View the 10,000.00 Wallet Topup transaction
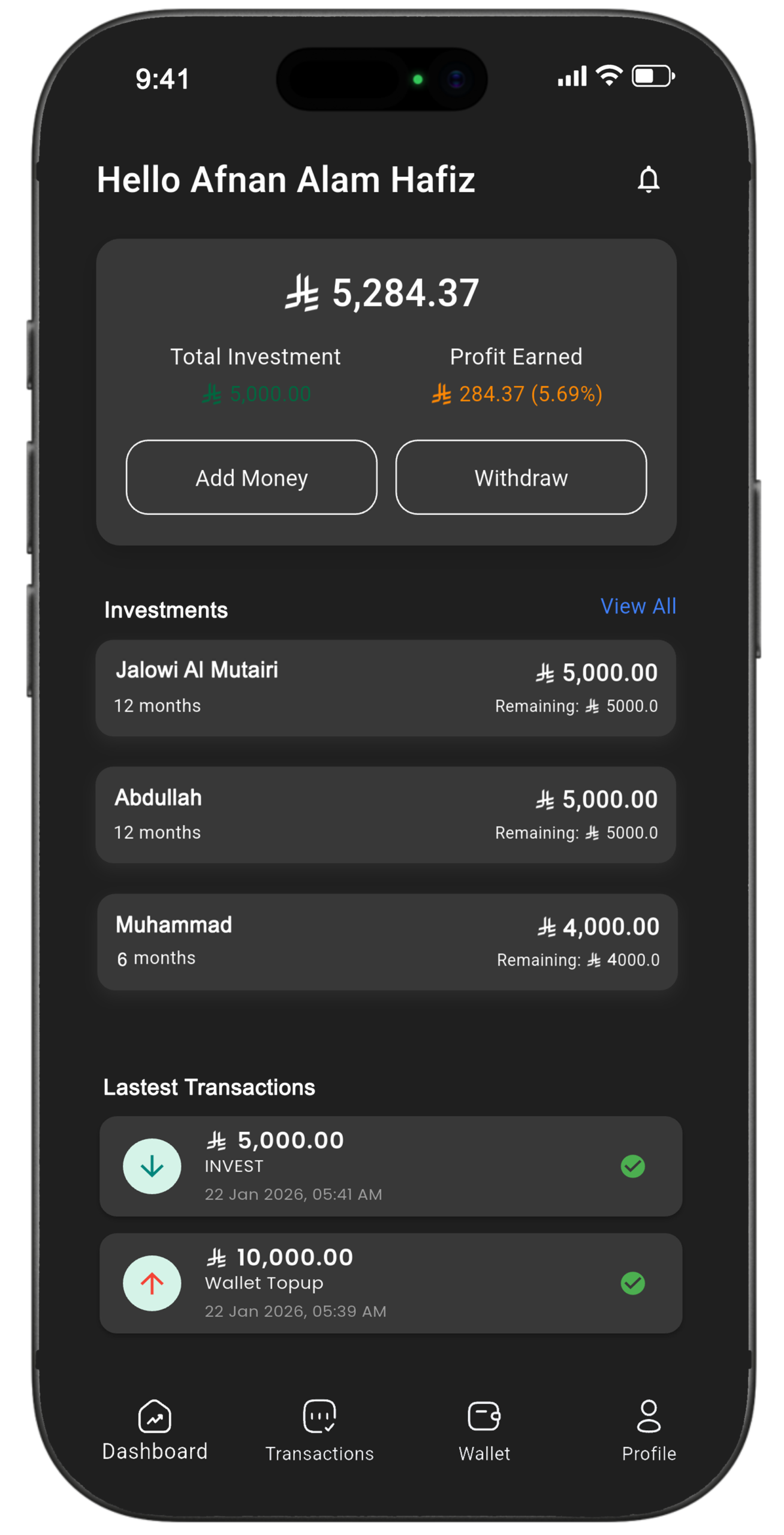 (x=390, y=1283)
